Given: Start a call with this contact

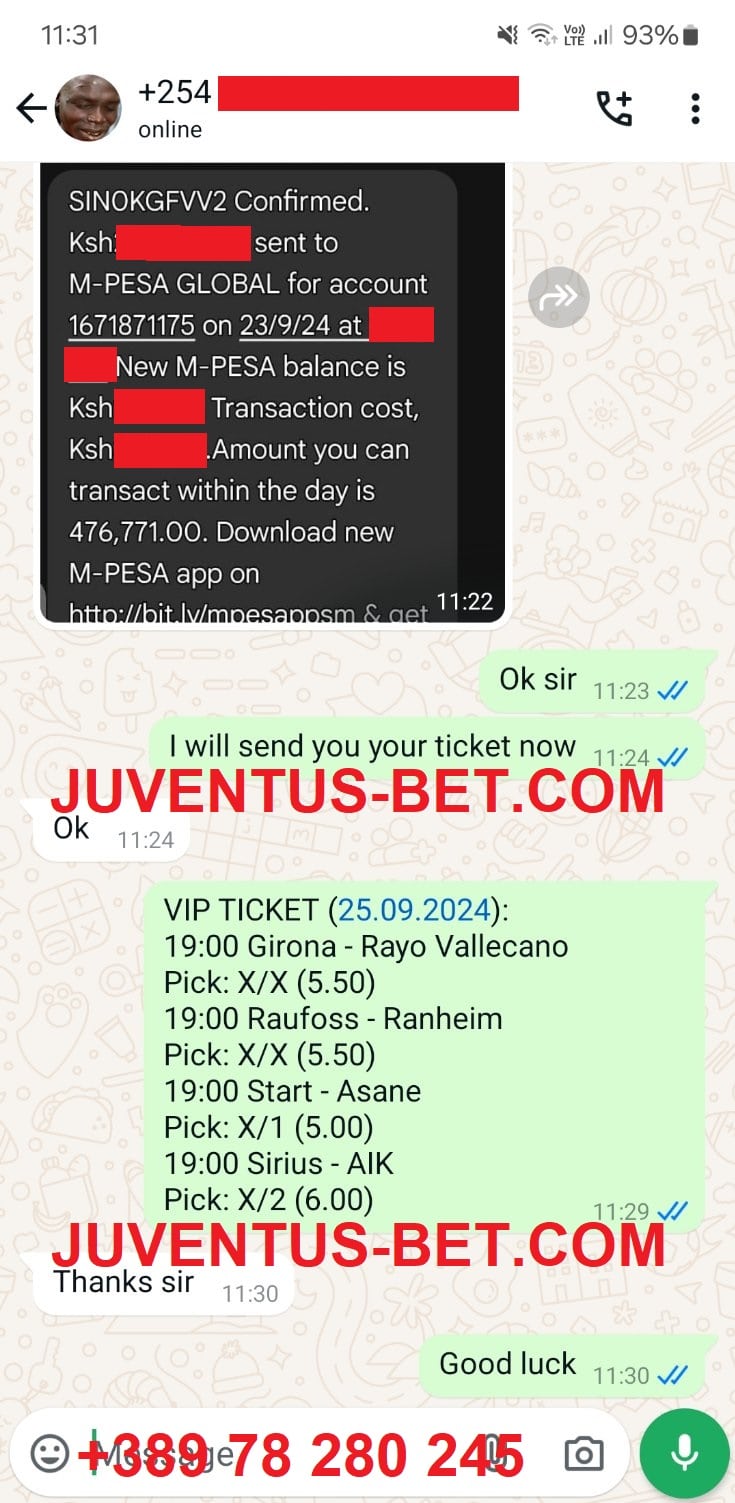Looking at the screenshot, I should tap(614, 108).
